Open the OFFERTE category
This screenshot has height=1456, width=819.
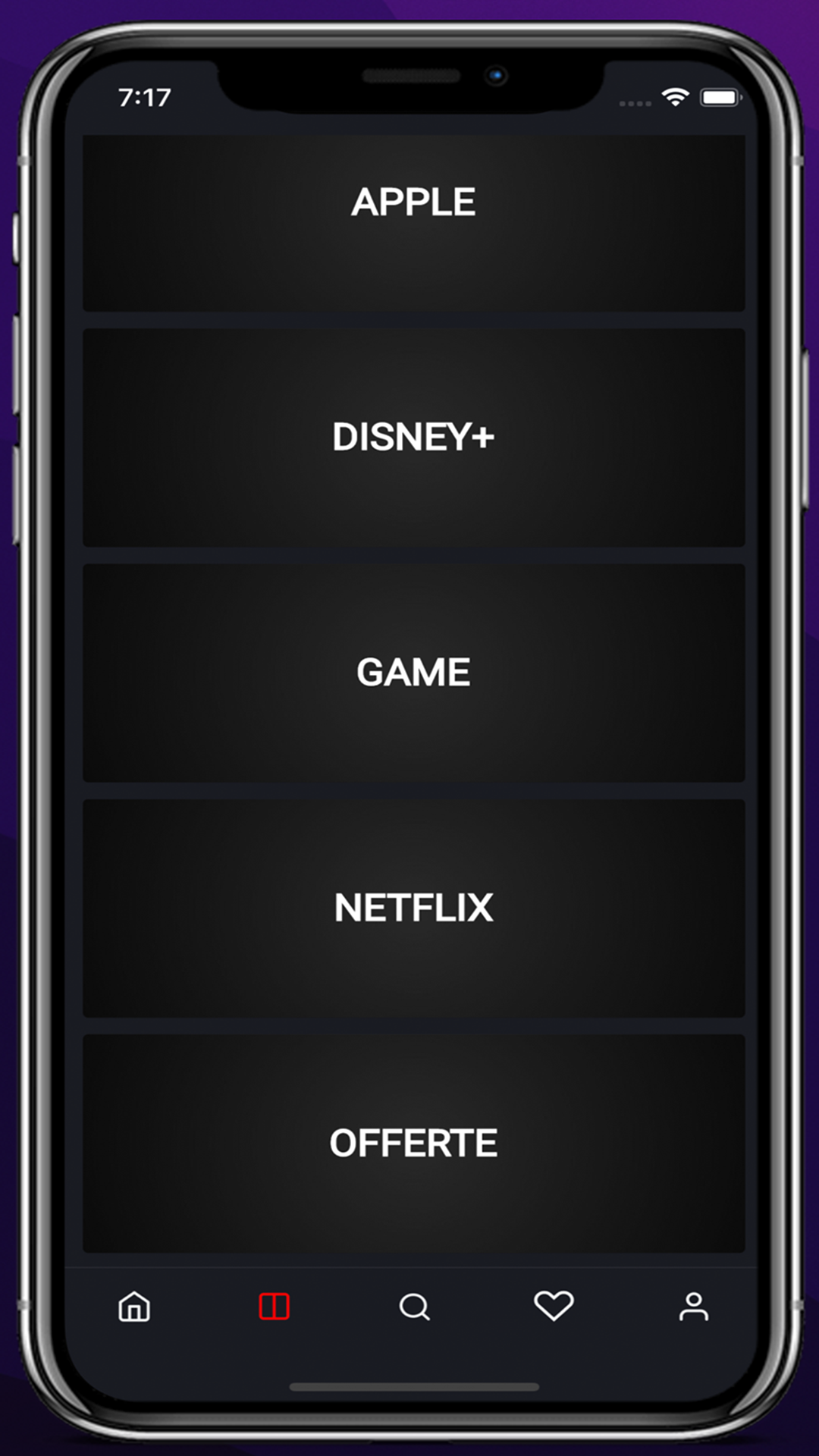click(x=414, y=1141)
